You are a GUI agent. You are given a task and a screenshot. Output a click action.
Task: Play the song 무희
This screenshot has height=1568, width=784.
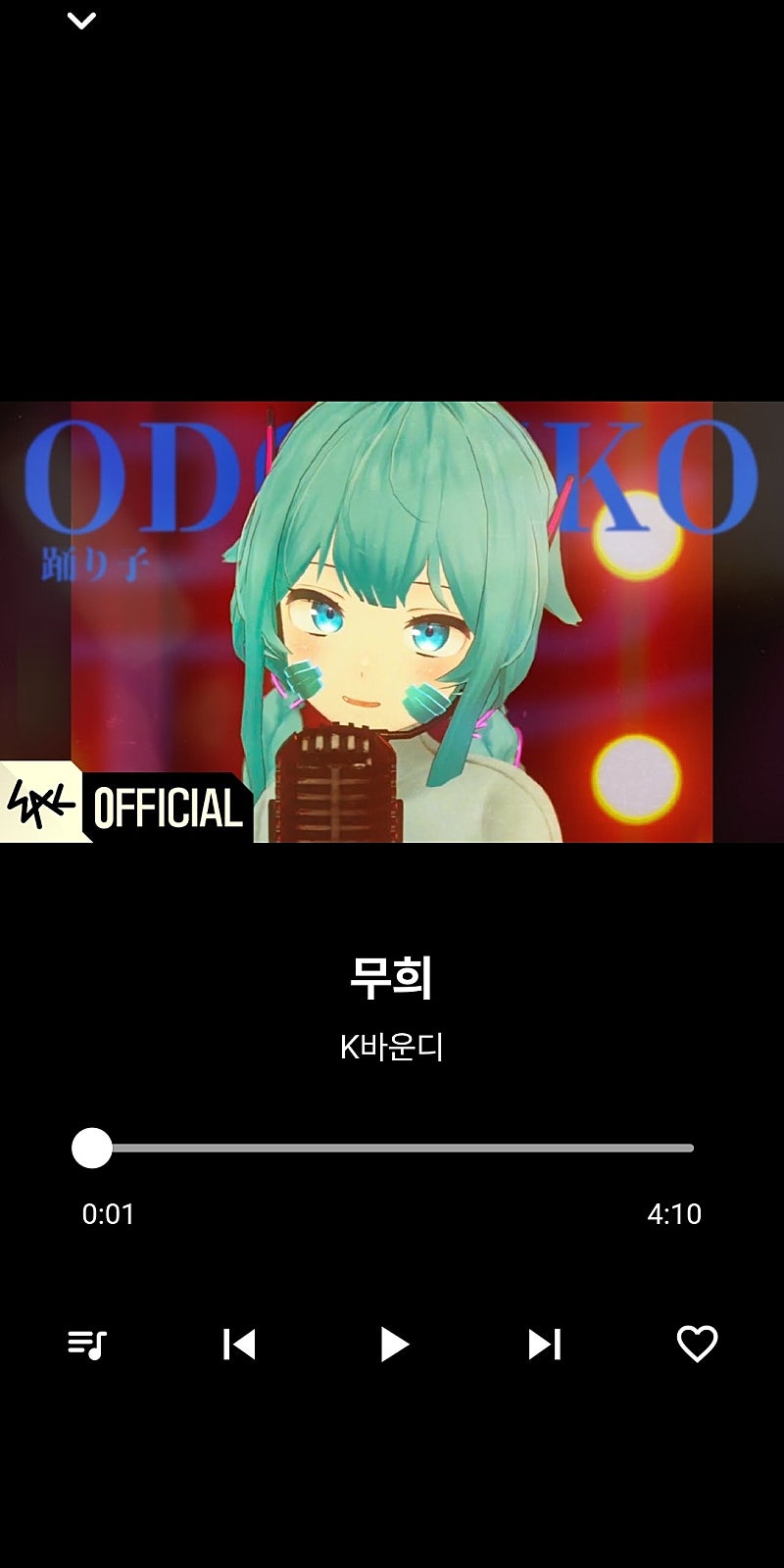click(393, 1344)
